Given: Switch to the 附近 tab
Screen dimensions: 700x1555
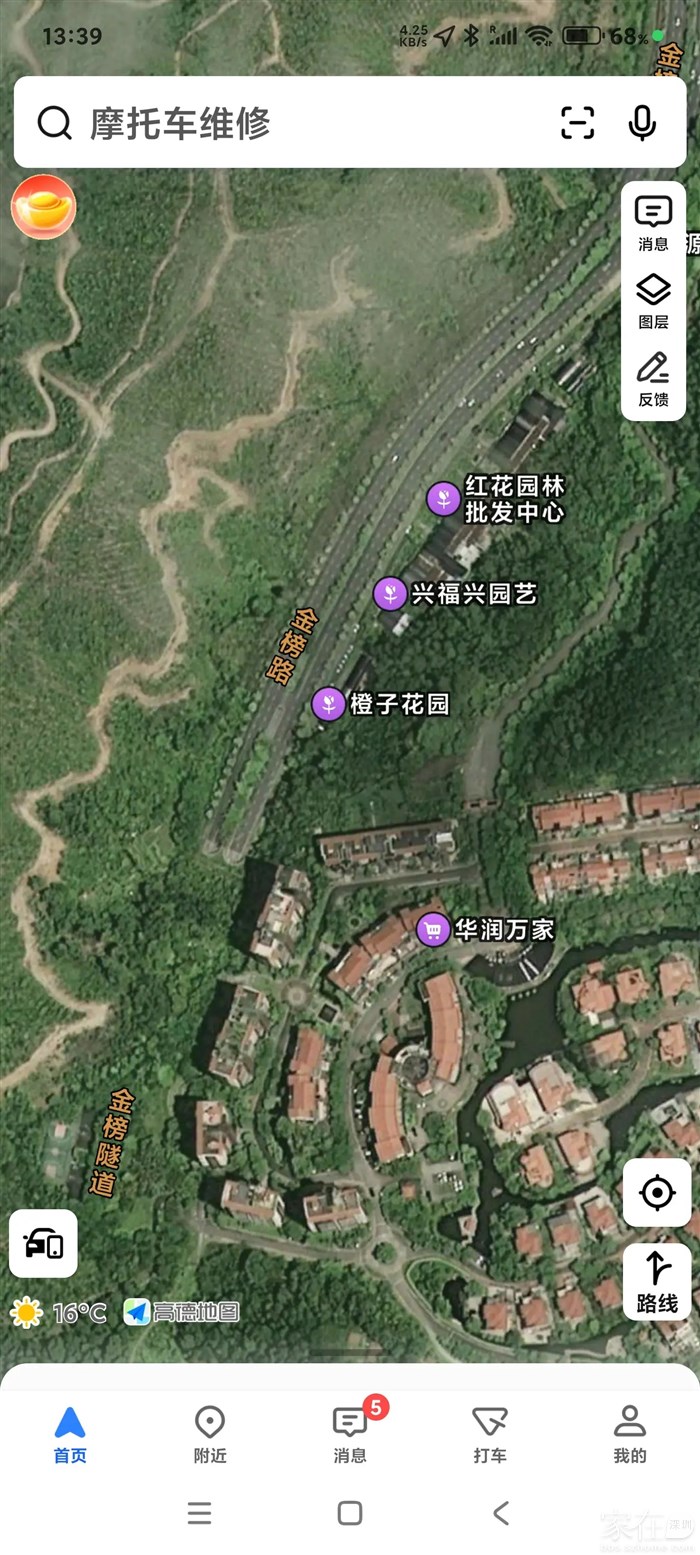Looking at the screenshot, I should click(210, 1434).
